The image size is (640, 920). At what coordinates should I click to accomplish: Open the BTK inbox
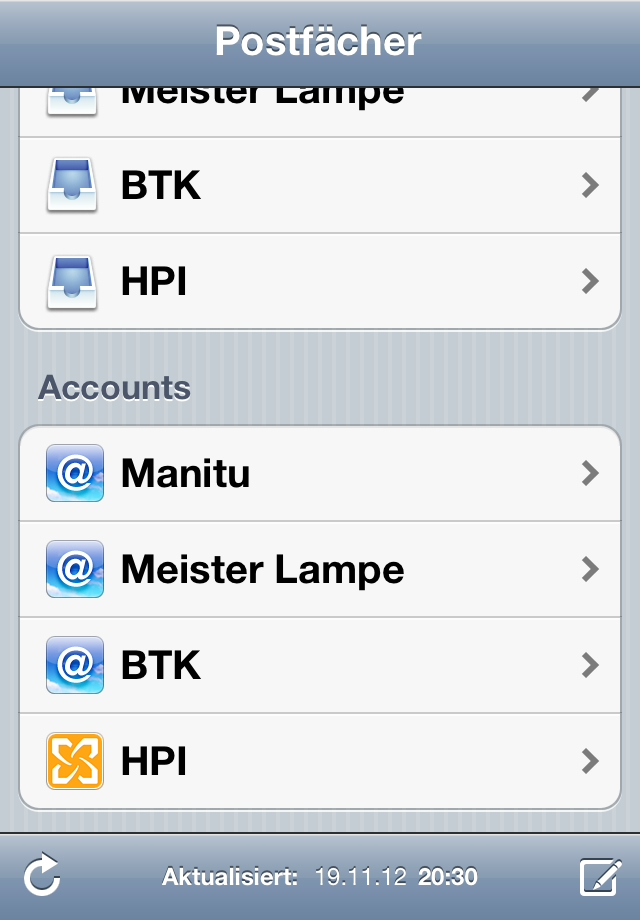click(320, 186)
